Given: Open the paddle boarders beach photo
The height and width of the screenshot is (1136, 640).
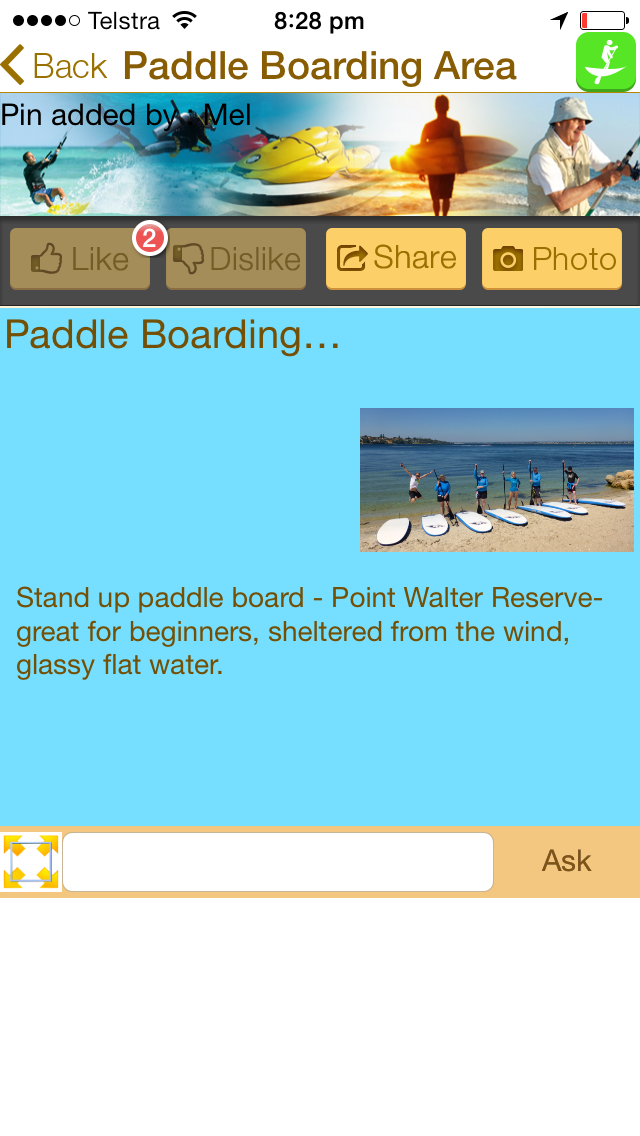Looking at the screenshot, I should tap(497, 480).
